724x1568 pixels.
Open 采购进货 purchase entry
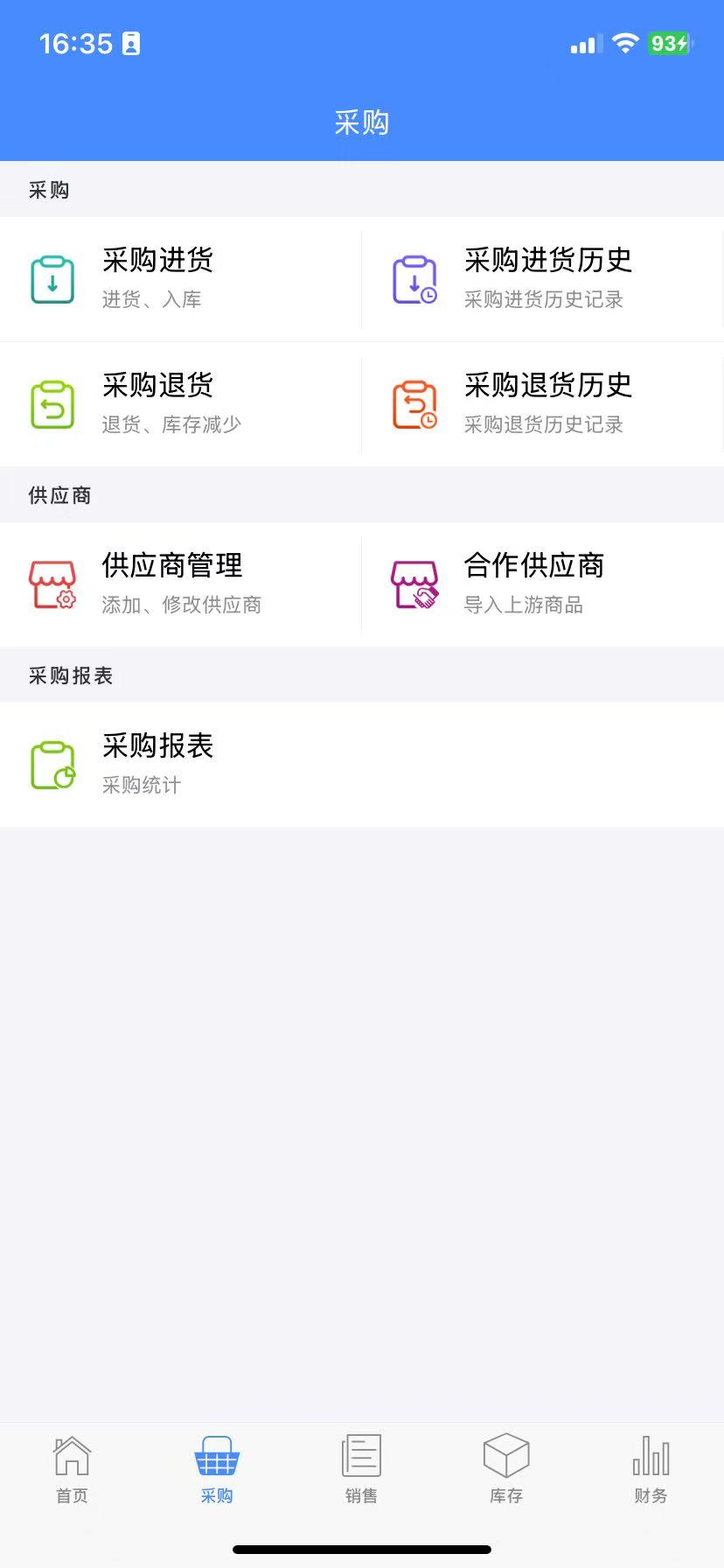181,279
